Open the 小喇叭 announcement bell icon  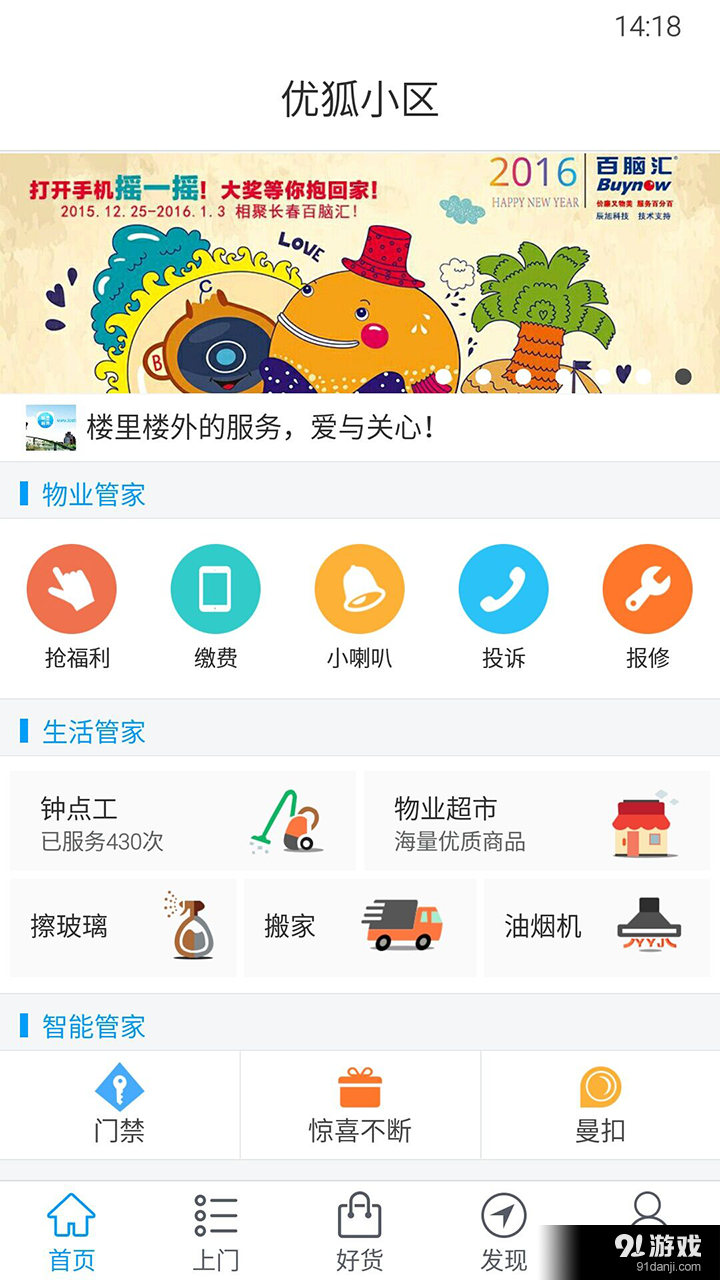tap(360, 588)
